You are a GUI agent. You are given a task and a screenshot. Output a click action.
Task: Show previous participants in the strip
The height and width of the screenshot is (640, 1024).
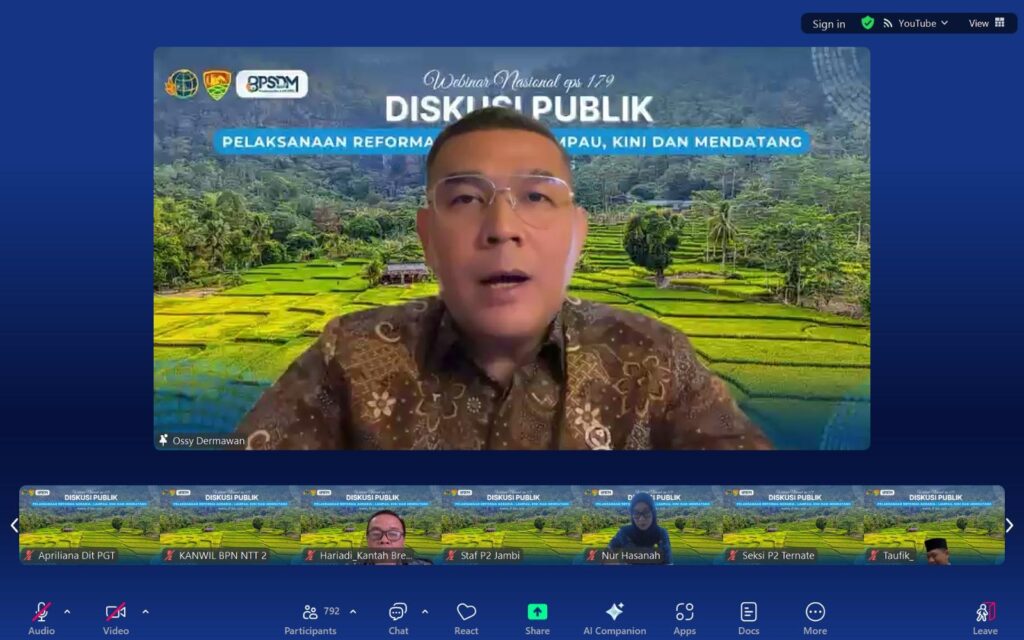[x=14, y=525]
